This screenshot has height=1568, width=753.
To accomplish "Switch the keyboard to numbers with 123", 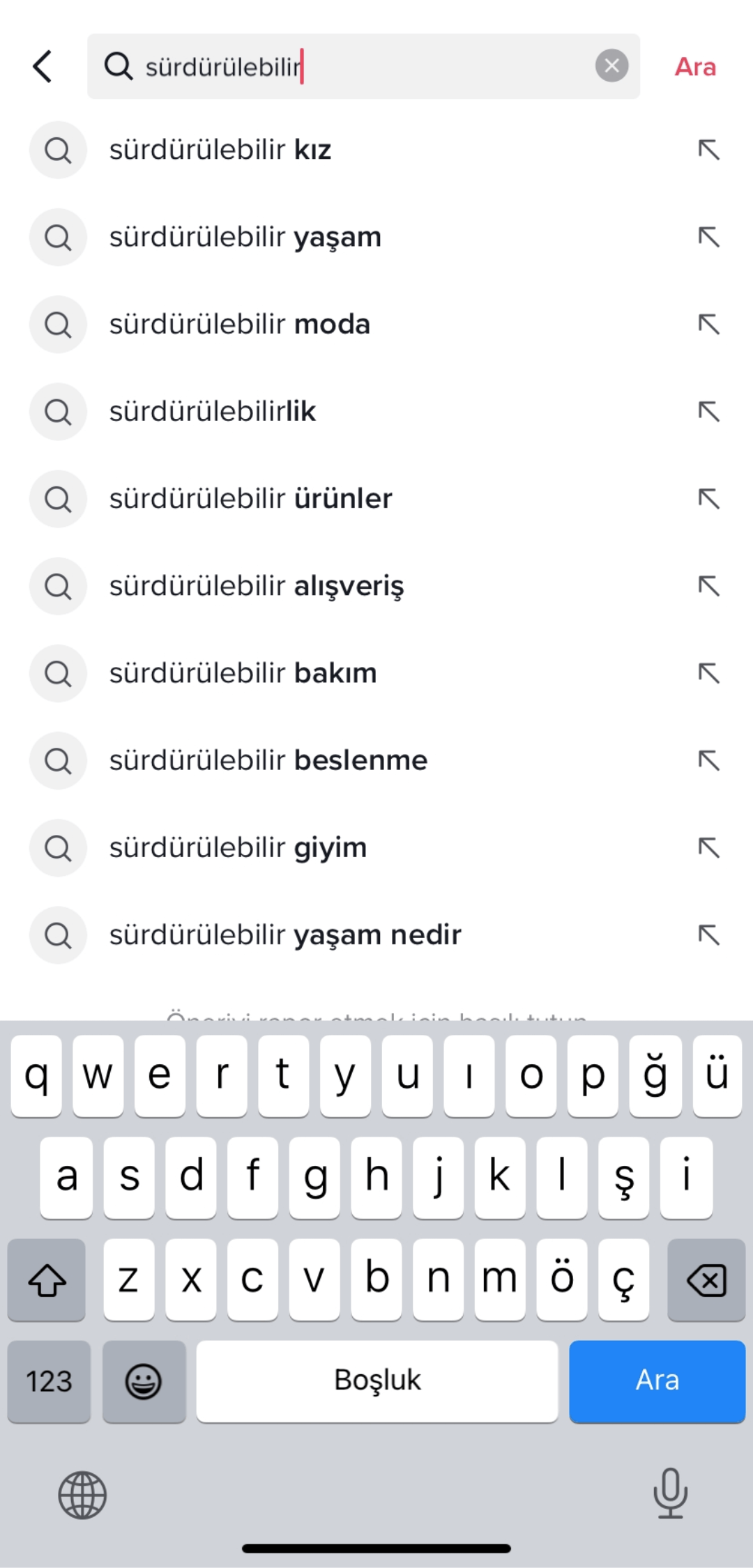I will click(49, 1381).
